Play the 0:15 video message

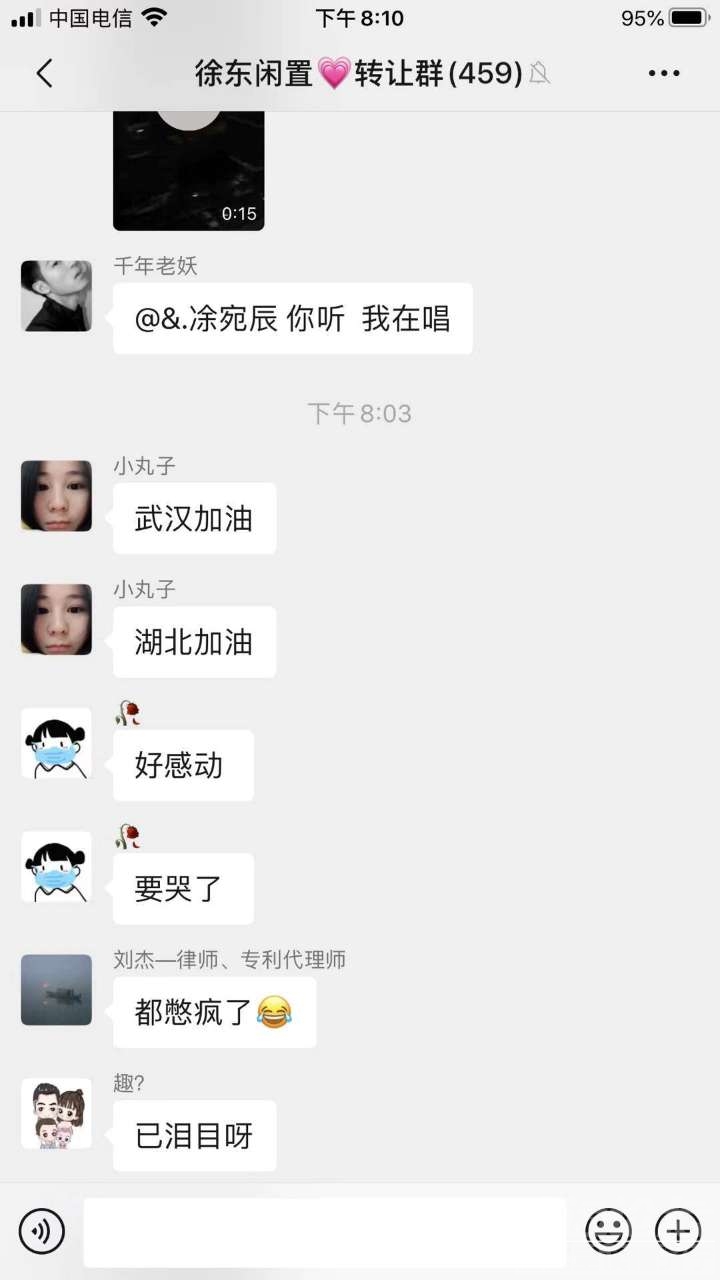(x=189, y=170)
